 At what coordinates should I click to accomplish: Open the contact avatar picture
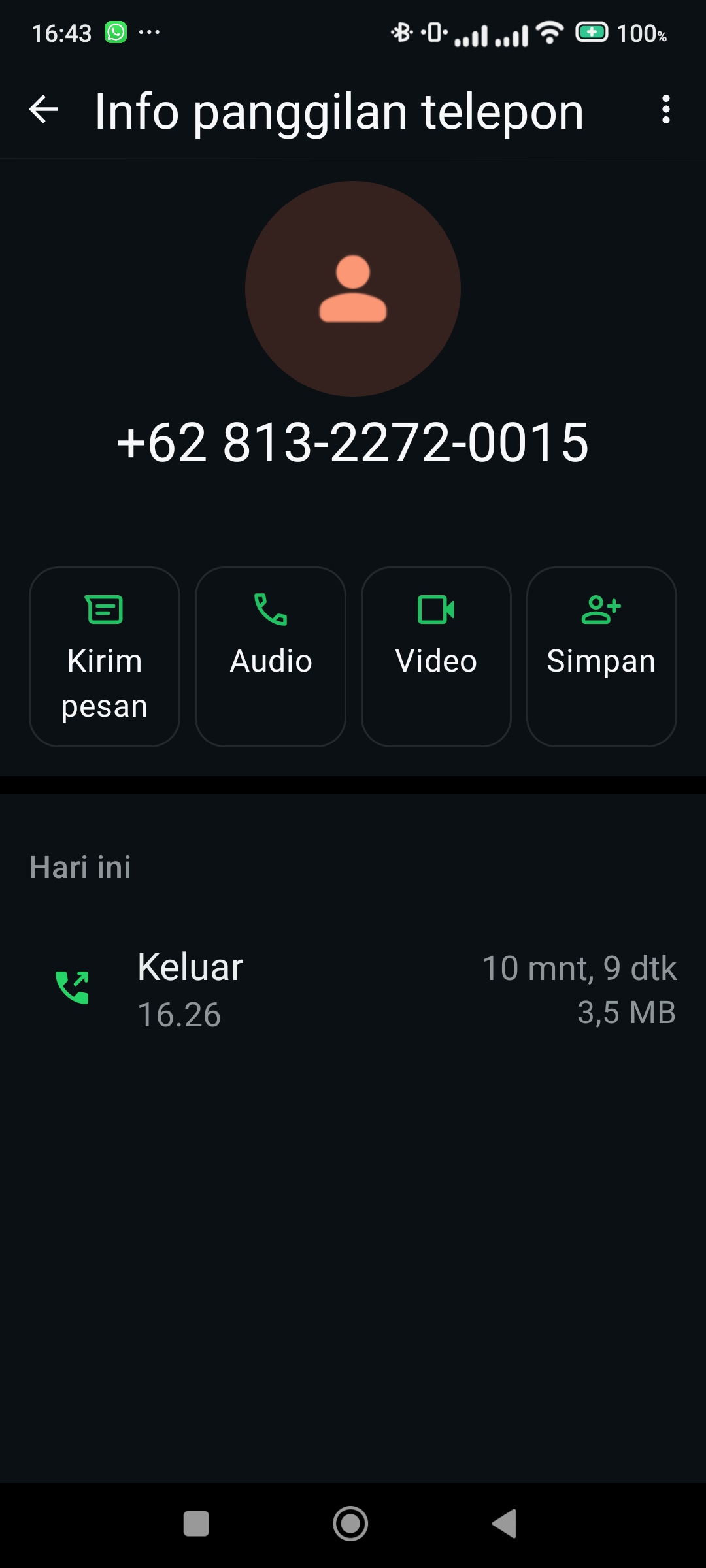coord(353,287)
